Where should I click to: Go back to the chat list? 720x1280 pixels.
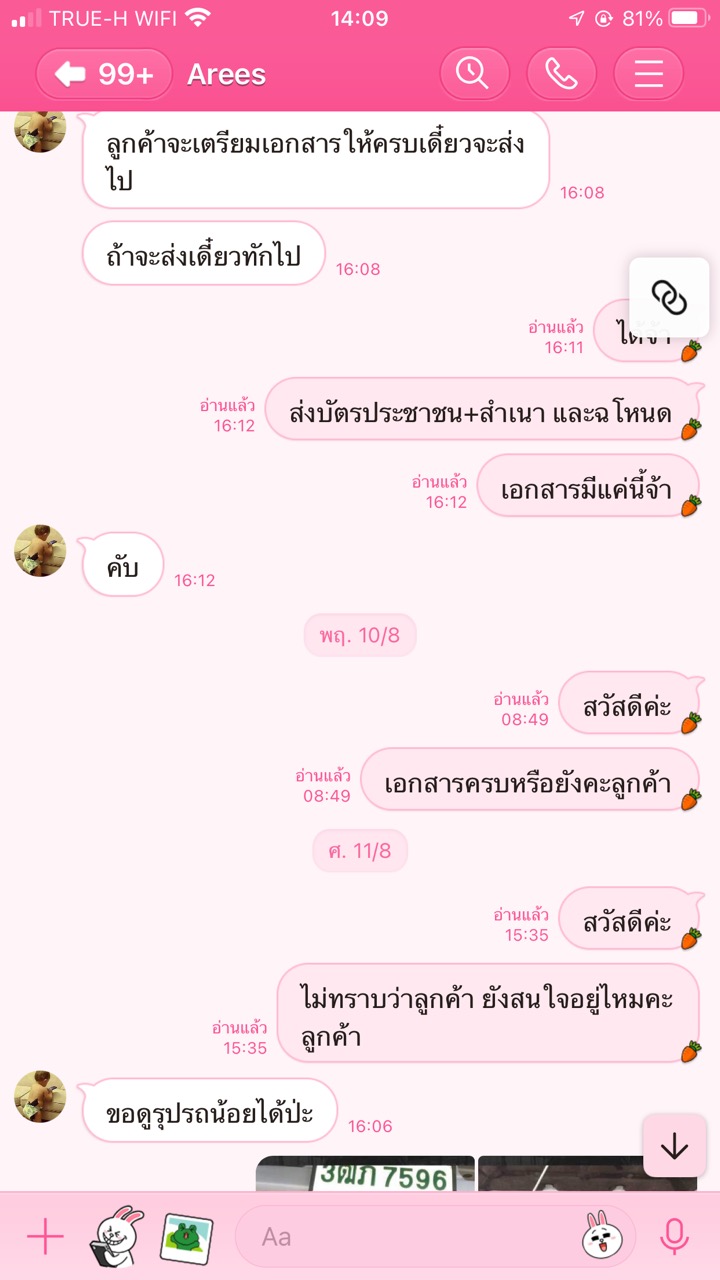coord(104,74)
